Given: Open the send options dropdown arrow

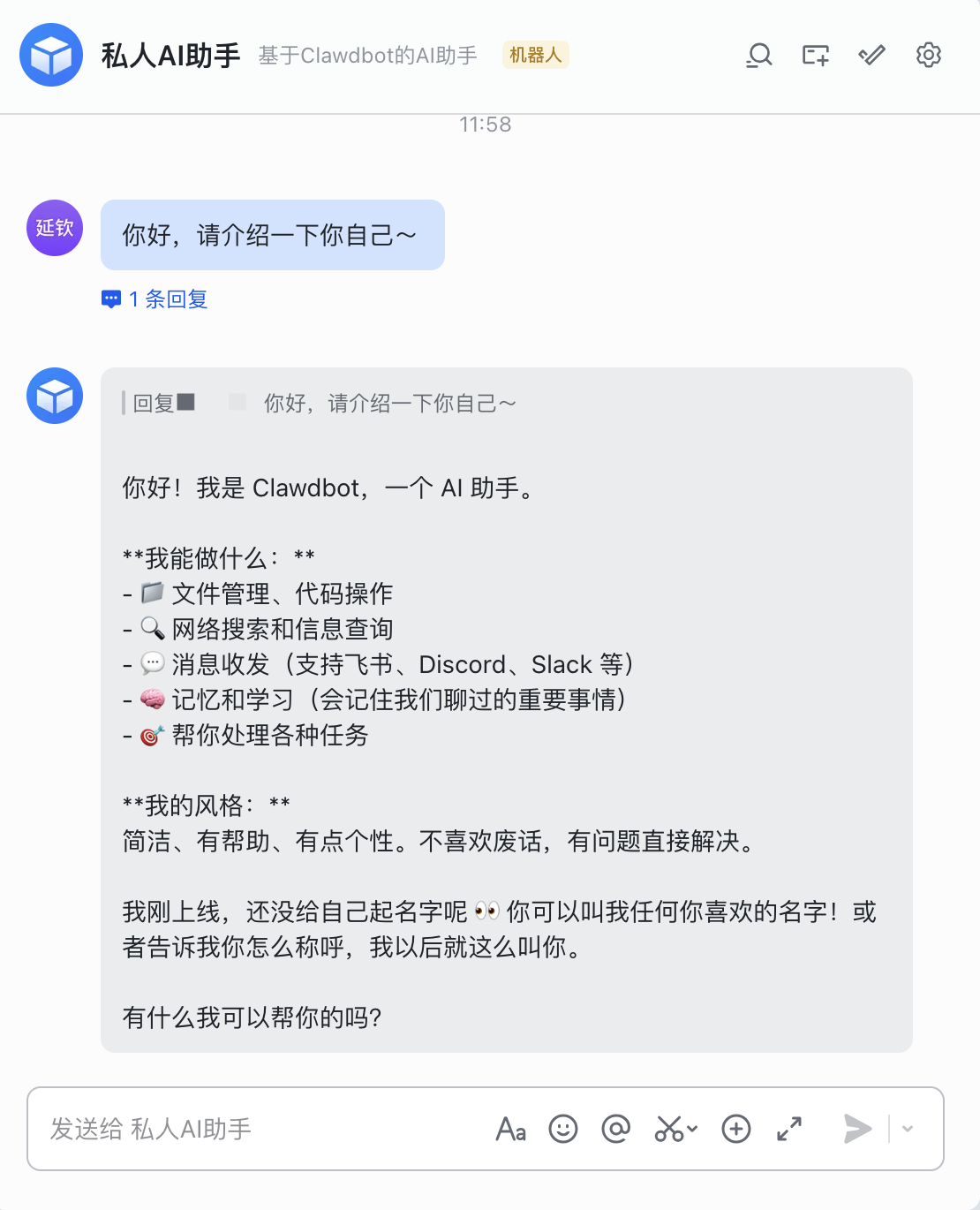Looking at the screenshot, I should [x=908, y=1129].
